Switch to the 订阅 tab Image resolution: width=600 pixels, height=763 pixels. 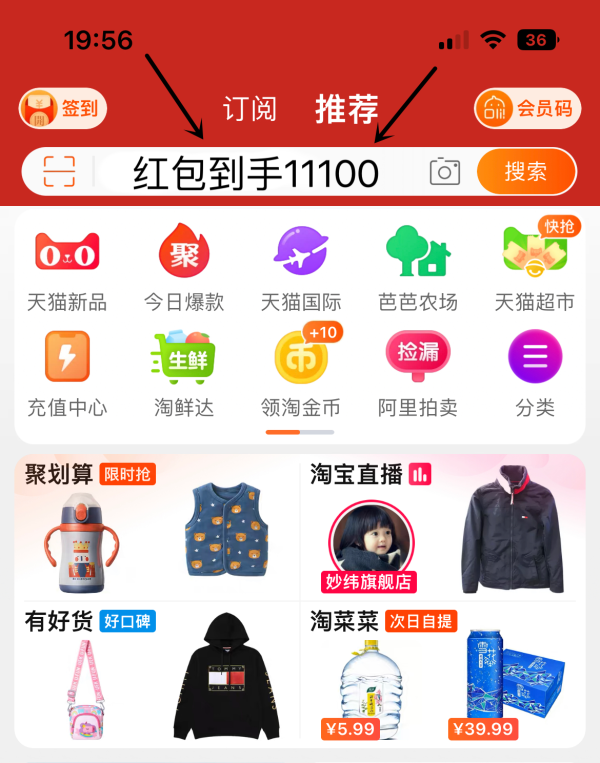click(250, 108)
